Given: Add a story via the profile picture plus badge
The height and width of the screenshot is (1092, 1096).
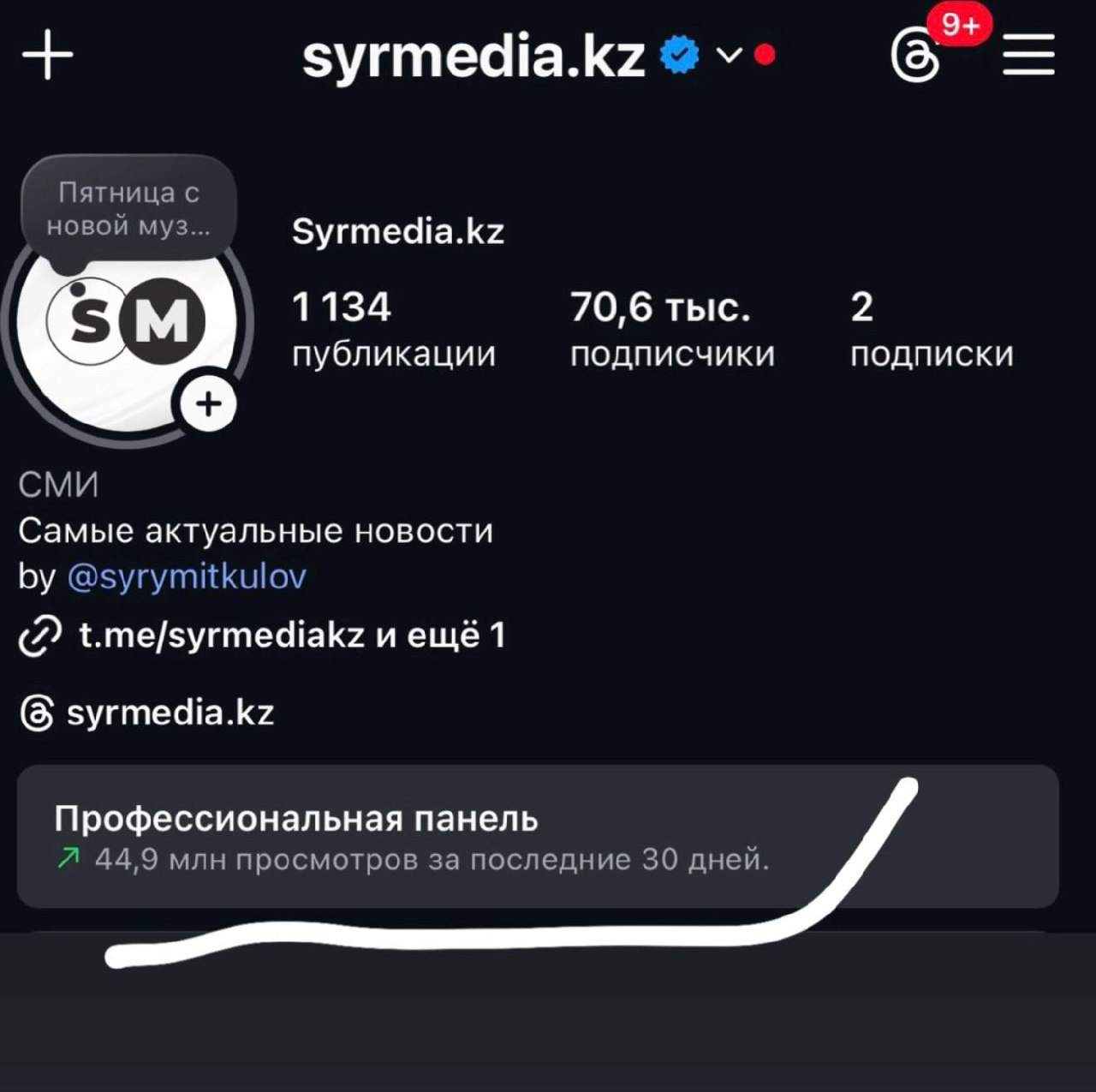Looking at the screenshot, I should click(208, 403).
